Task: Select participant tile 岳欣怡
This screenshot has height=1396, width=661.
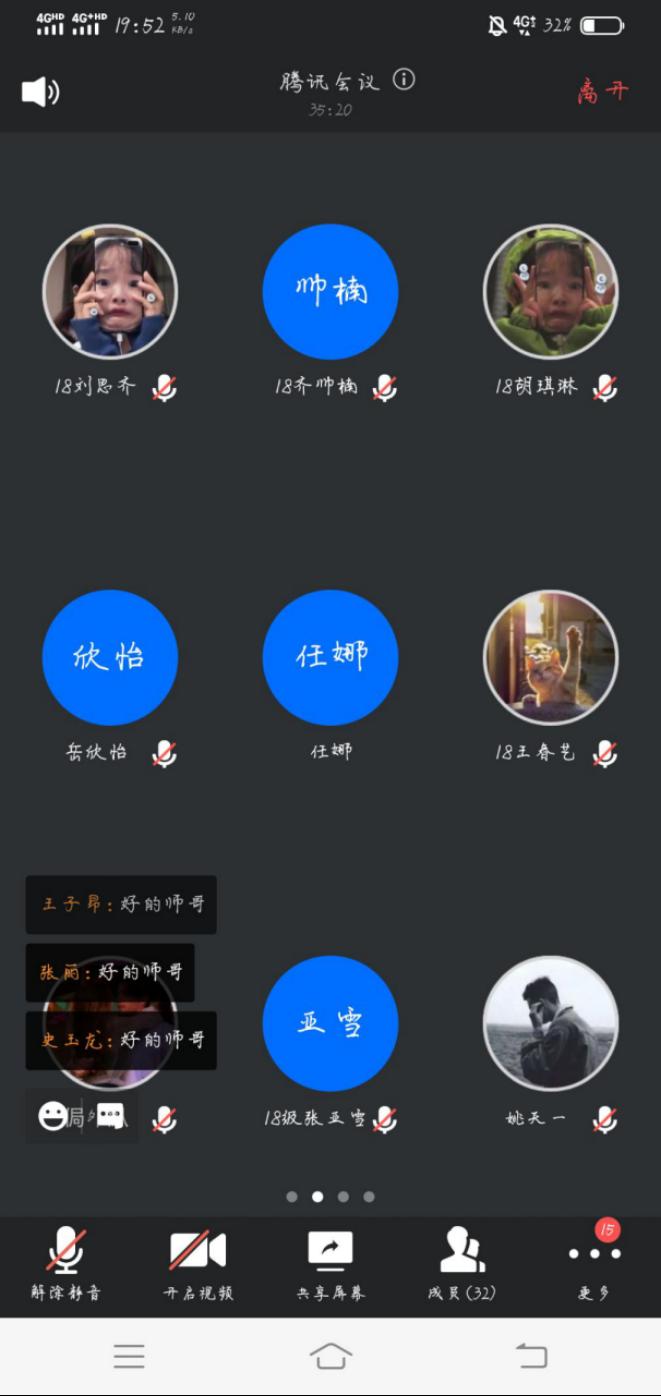Action: (110, 657)
